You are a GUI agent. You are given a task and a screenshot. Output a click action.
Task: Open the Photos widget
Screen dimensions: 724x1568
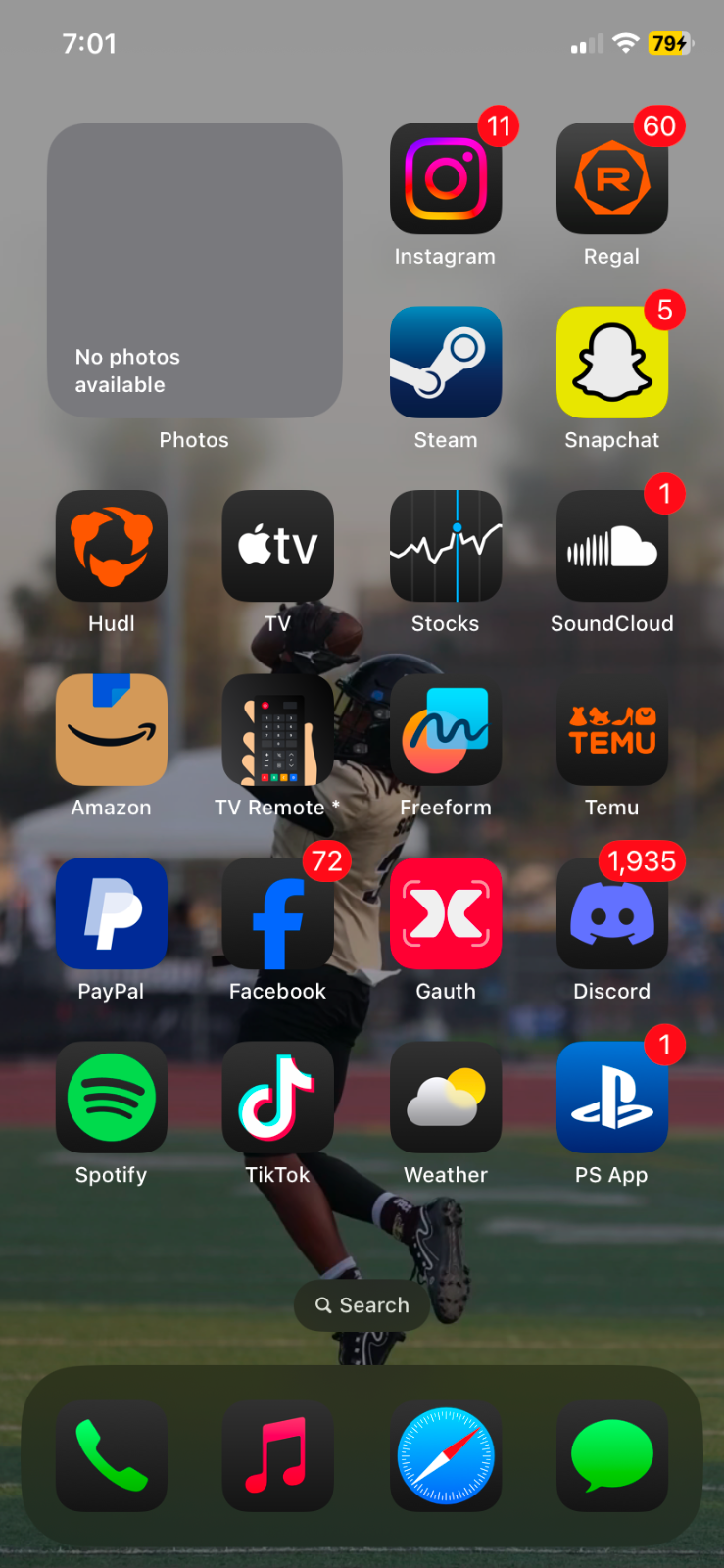tap(195, 270)
